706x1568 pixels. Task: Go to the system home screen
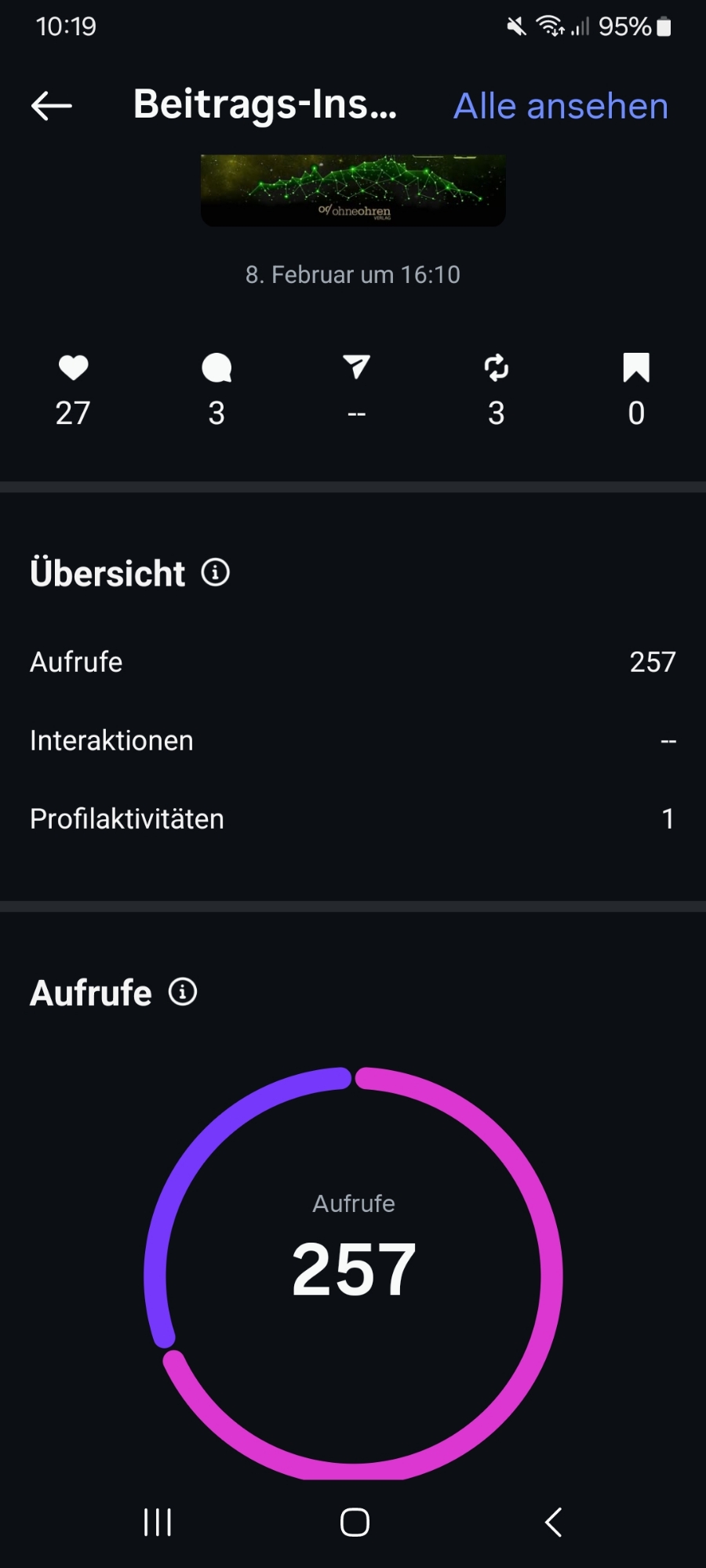click(355, 1523)
